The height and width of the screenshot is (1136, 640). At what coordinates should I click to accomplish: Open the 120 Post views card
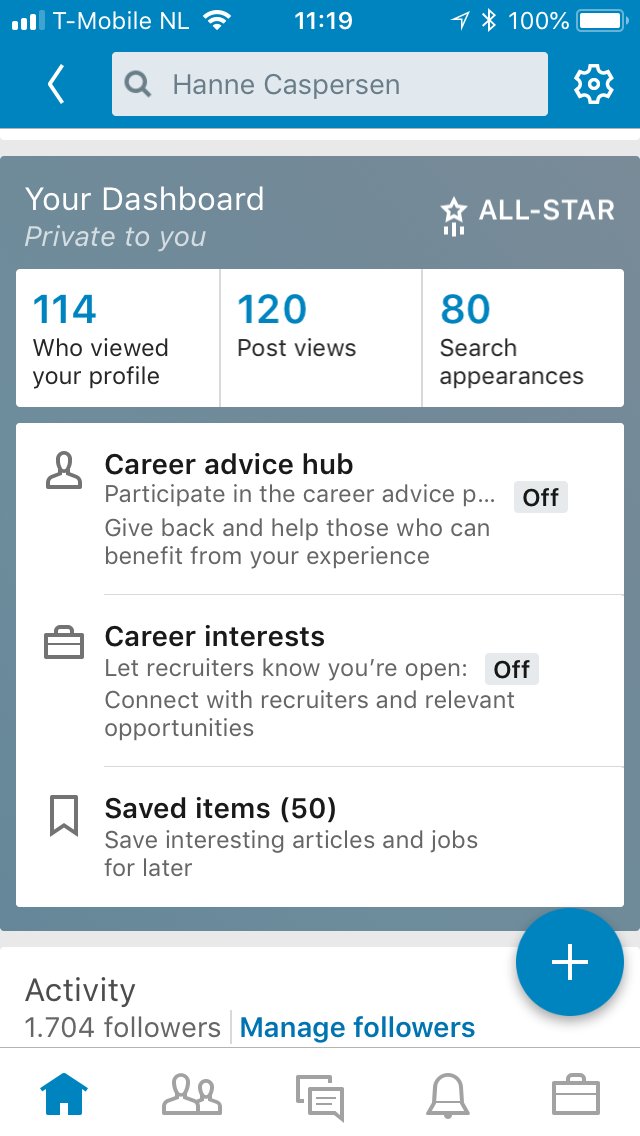point(321,338)
